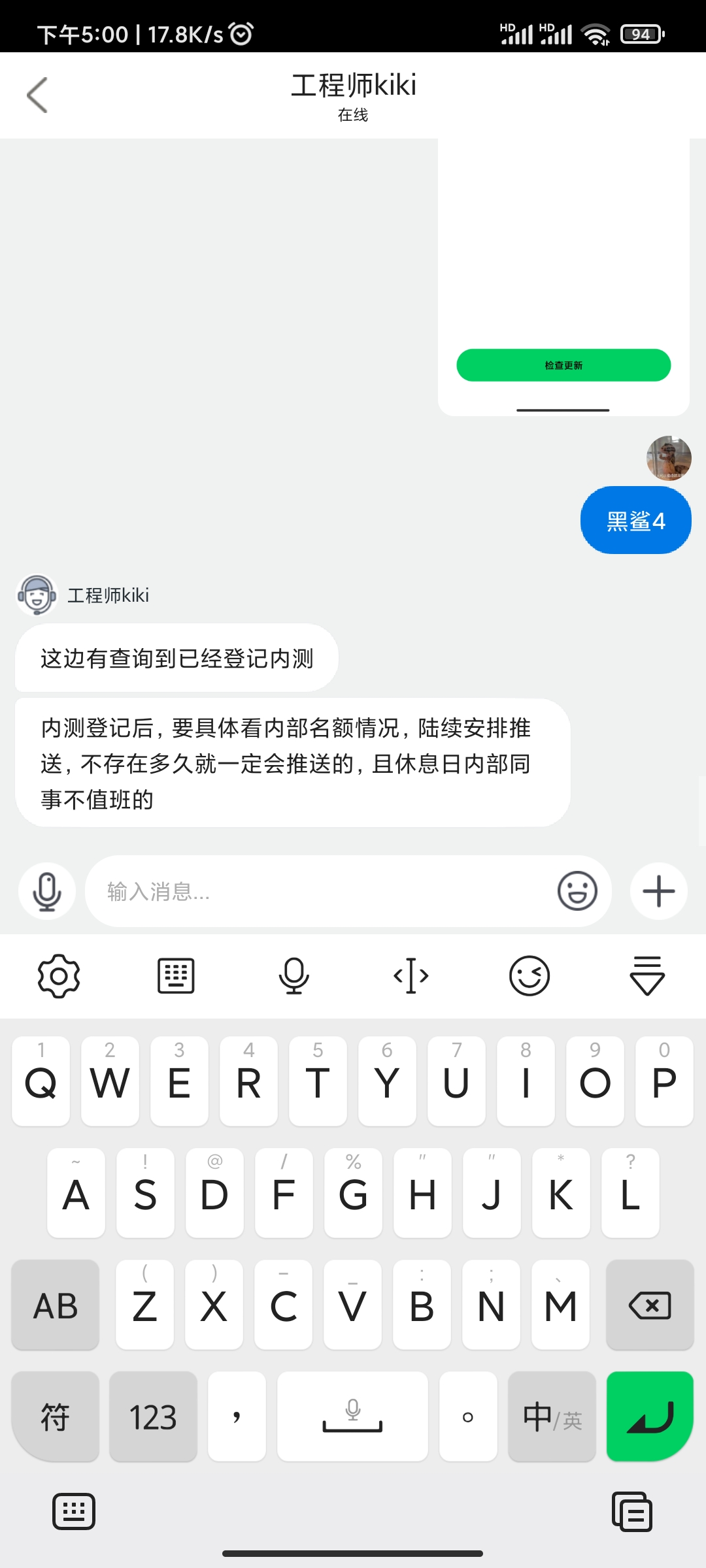Tap the backspace key
This screenshot has height=1568, width=706.
pyautogui.click(x=649, y=1305)
